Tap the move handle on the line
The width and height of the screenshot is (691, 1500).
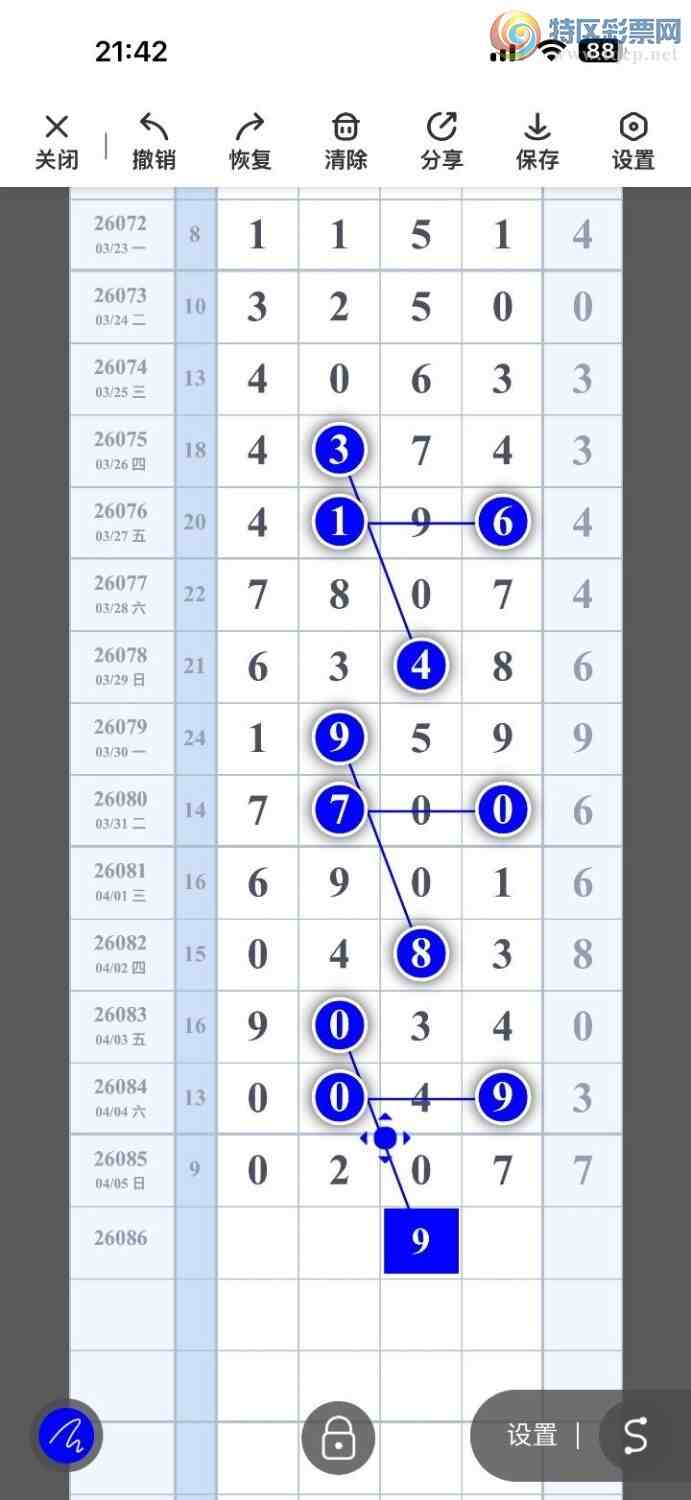(x=385, y=1138)
